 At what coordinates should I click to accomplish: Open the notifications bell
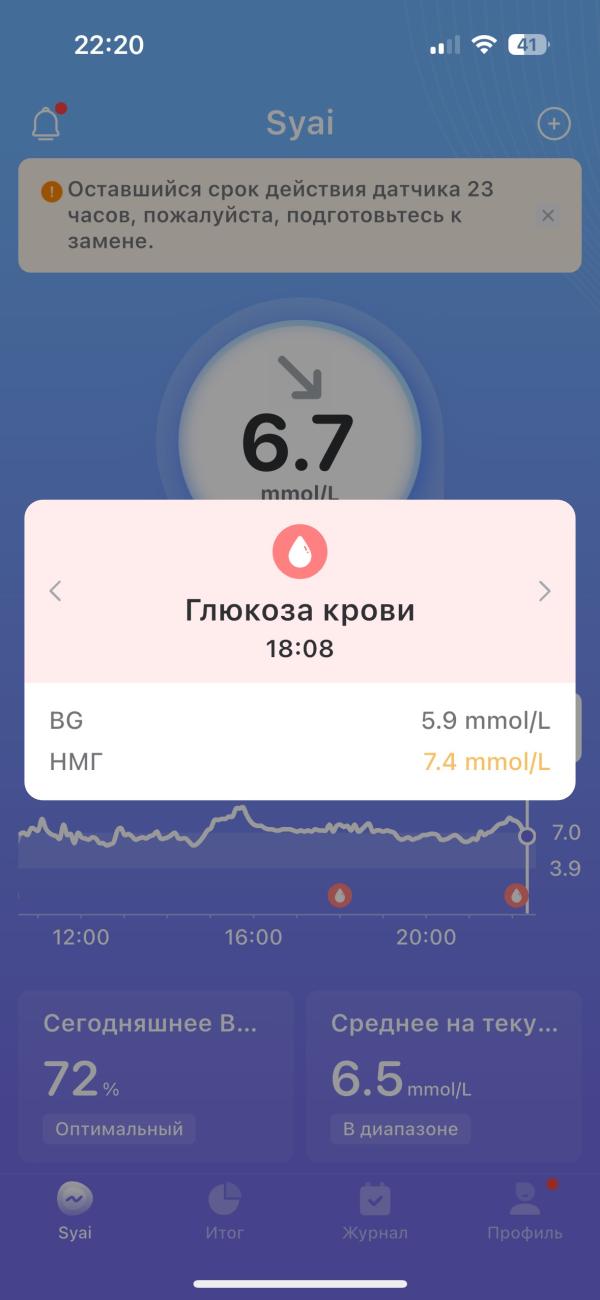pyautogui.click(x=46, y=123)
